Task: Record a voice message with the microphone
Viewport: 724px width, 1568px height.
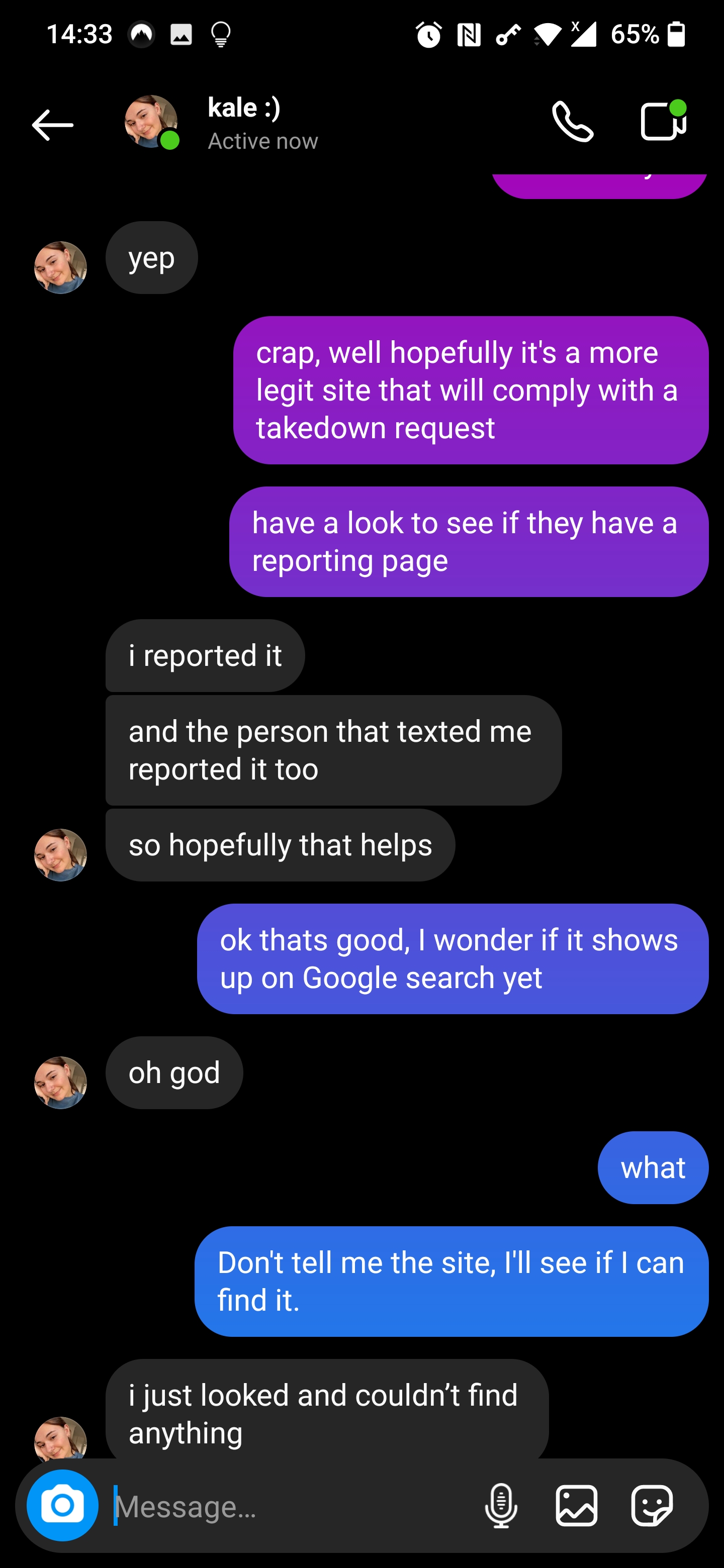Action: pos(501,1506)
